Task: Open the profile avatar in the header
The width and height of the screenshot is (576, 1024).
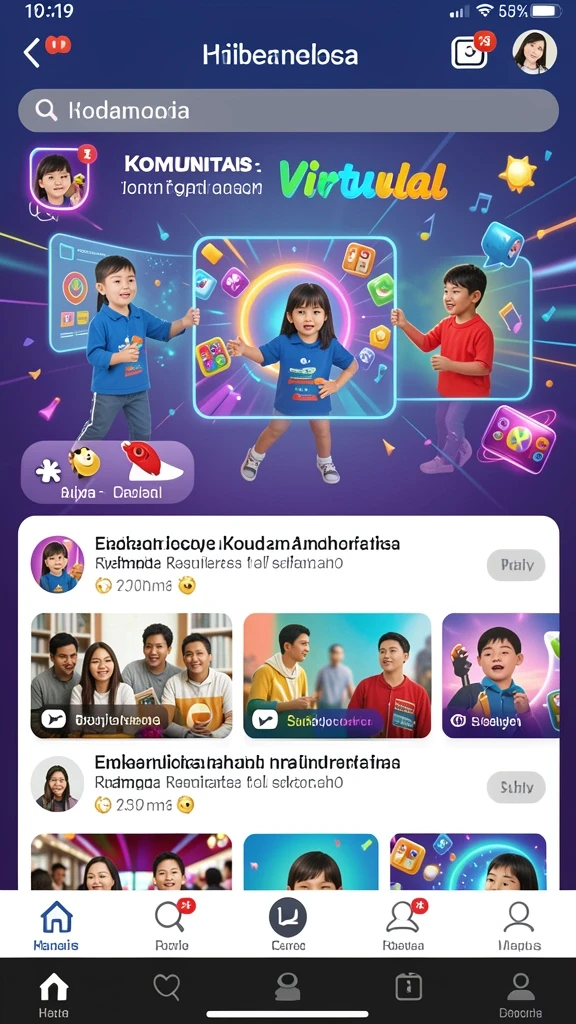Action: (534, 52)
